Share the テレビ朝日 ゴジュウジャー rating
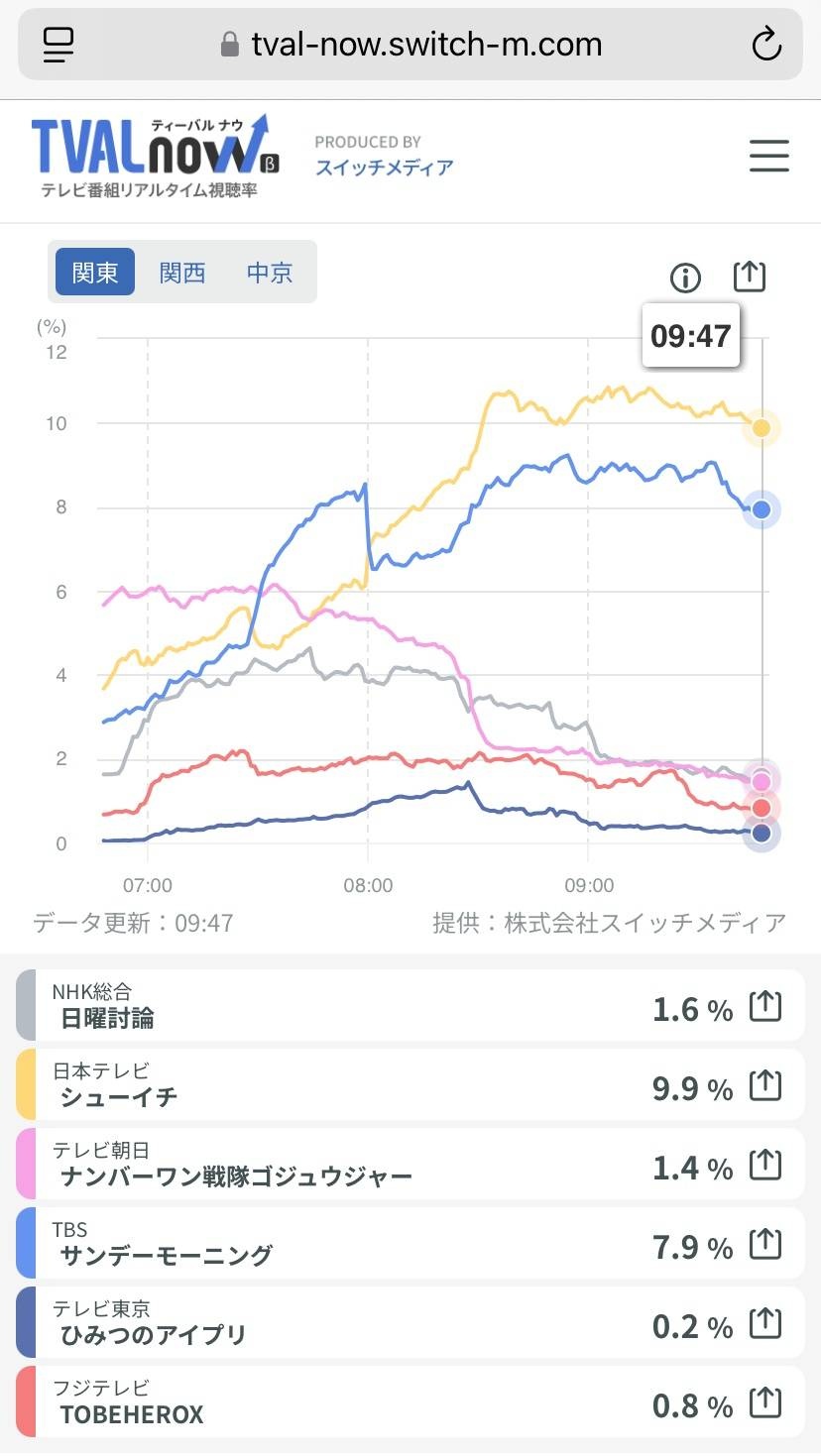This screenshot has width=821, height=1456. coord(765,1166)
